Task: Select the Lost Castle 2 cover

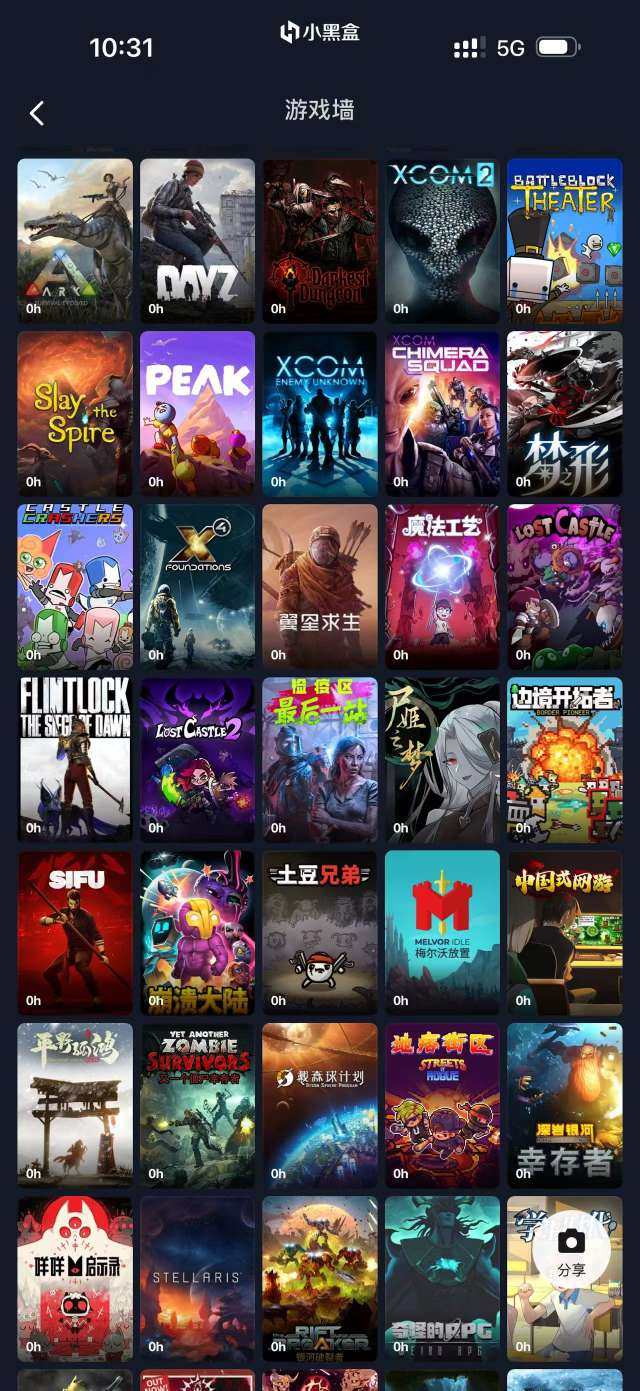Action: click(x=197, y=760)
